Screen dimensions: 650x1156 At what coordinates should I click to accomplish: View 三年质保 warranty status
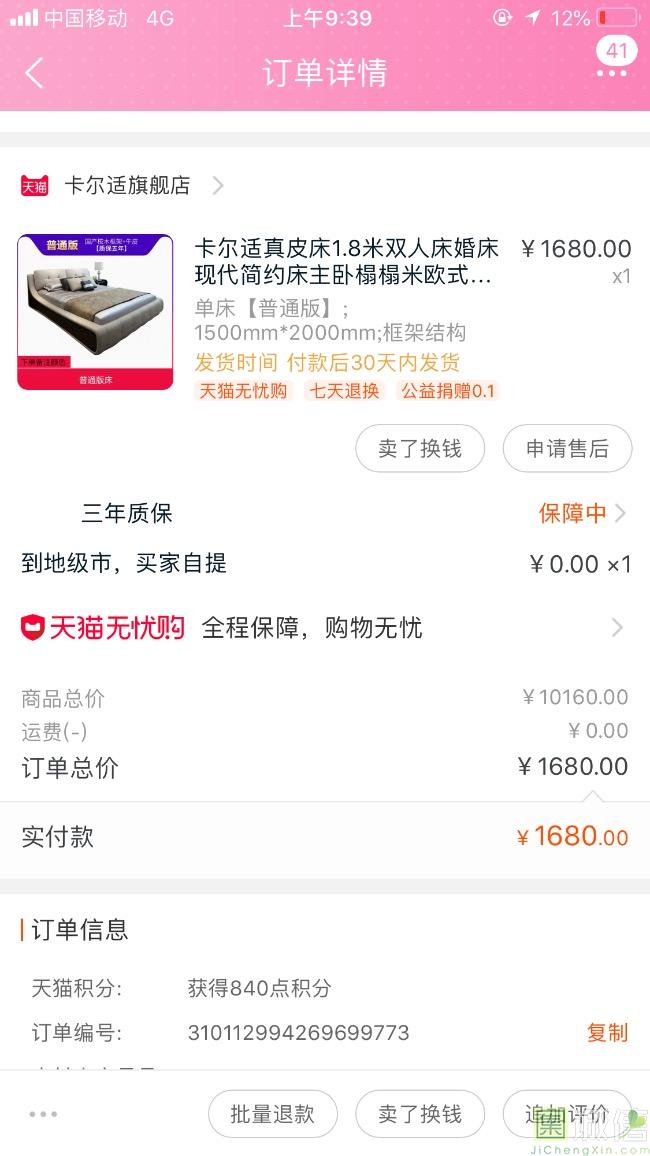(x=583, y=514)
